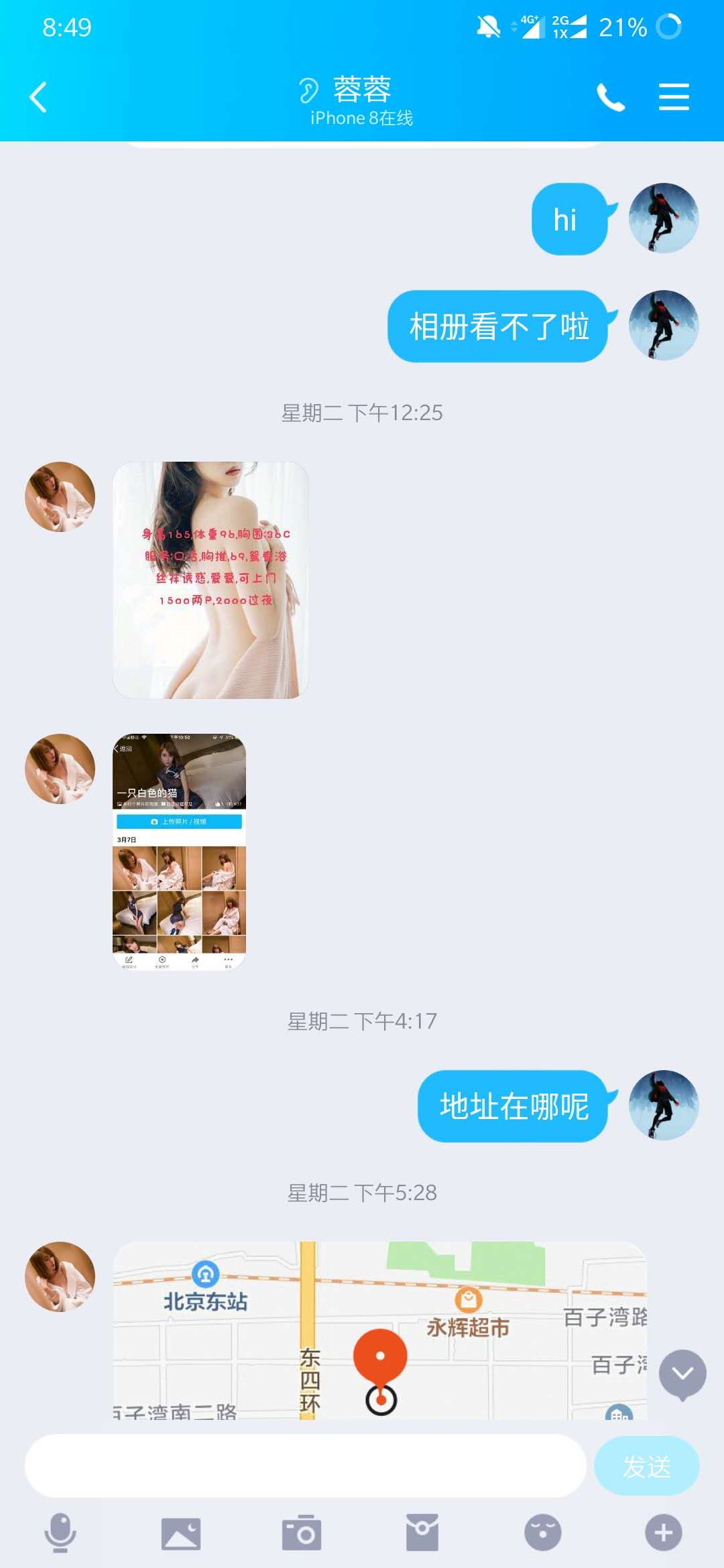Choose a picture from the gallery
The image size is (724, 1568).
coord(181,1533)
